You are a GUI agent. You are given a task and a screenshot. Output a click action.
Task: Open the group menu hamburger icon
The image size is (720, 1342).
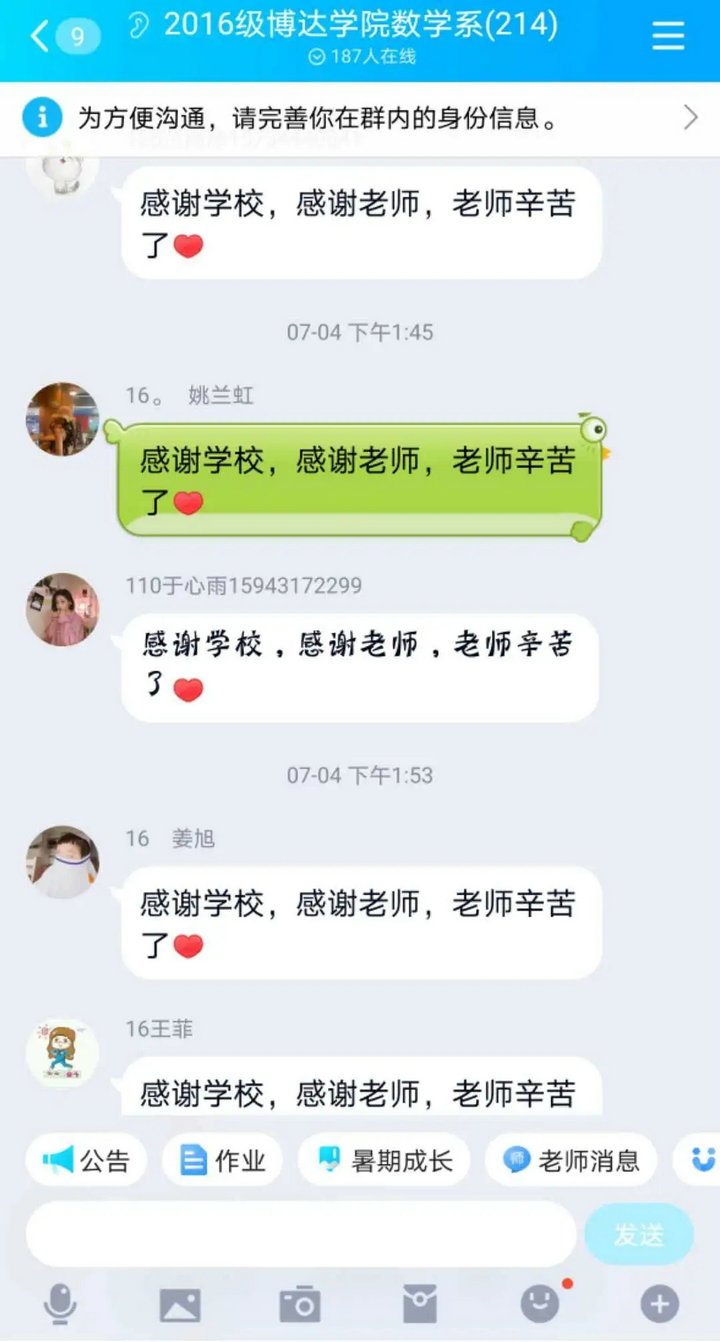[x=668, y=36]
